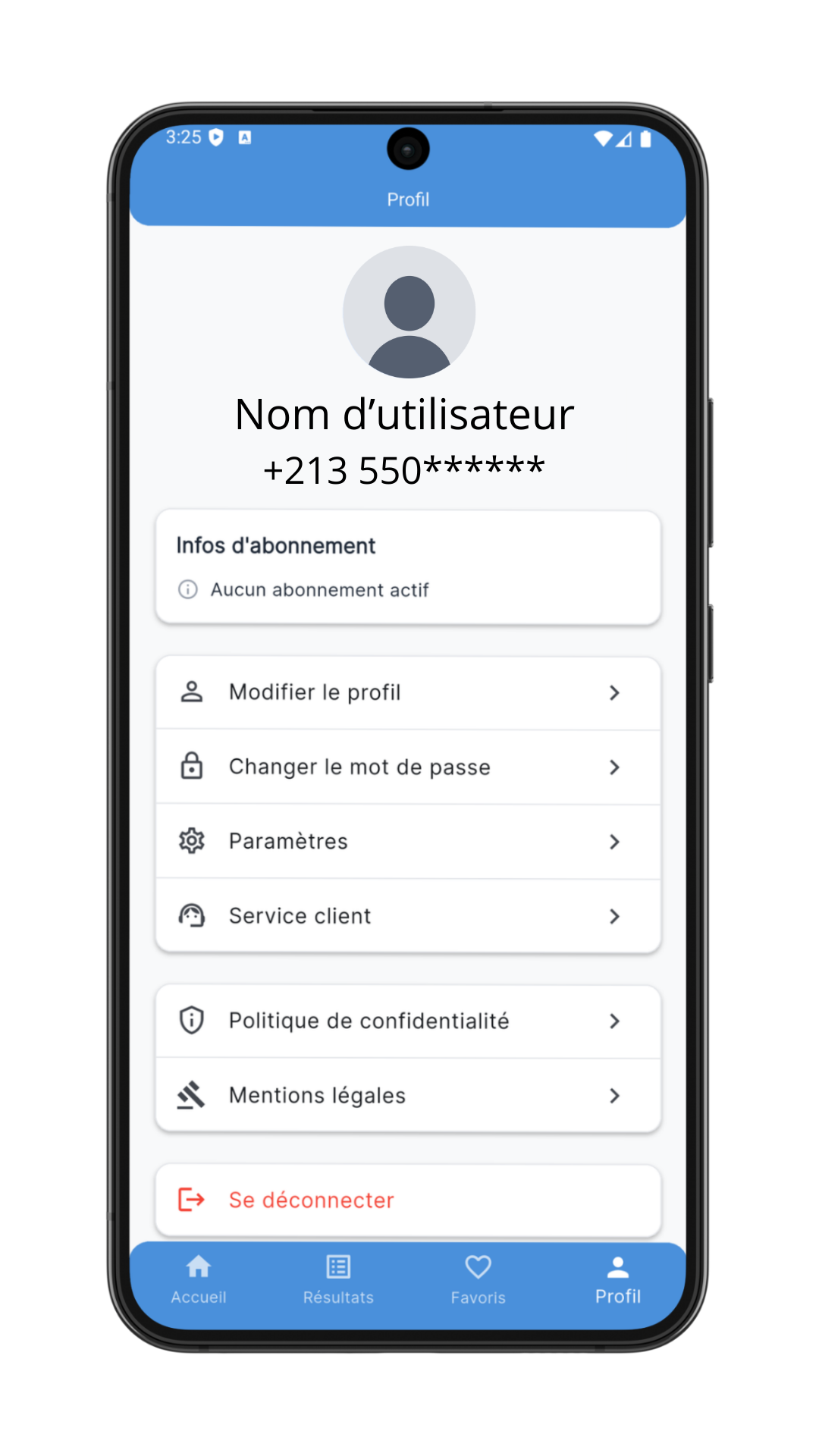Click the gear icon beside Paramètres
The width and height of the screenshot is (819, 1456).
[192, 841]
